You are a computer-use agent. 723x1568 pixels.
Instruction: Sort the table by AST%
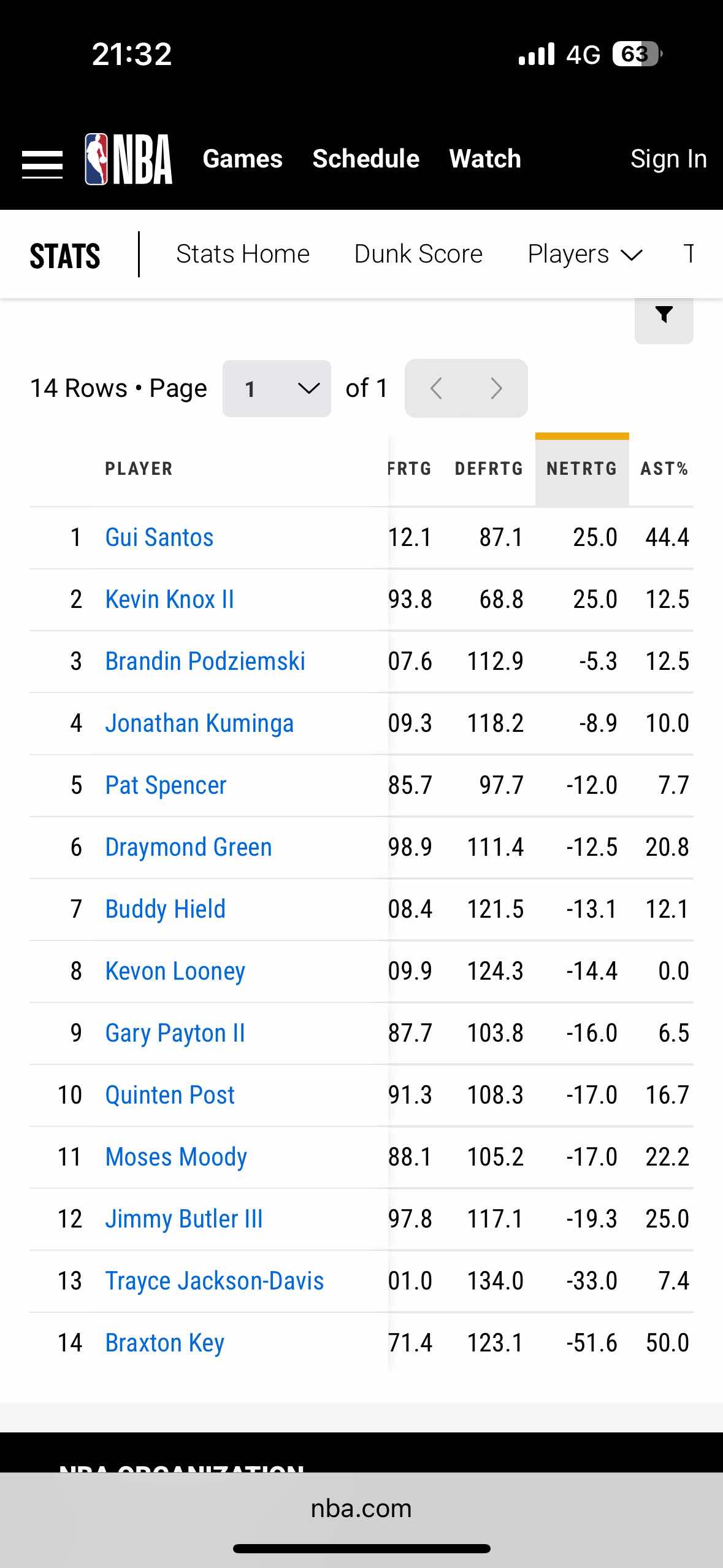point(664,469)
